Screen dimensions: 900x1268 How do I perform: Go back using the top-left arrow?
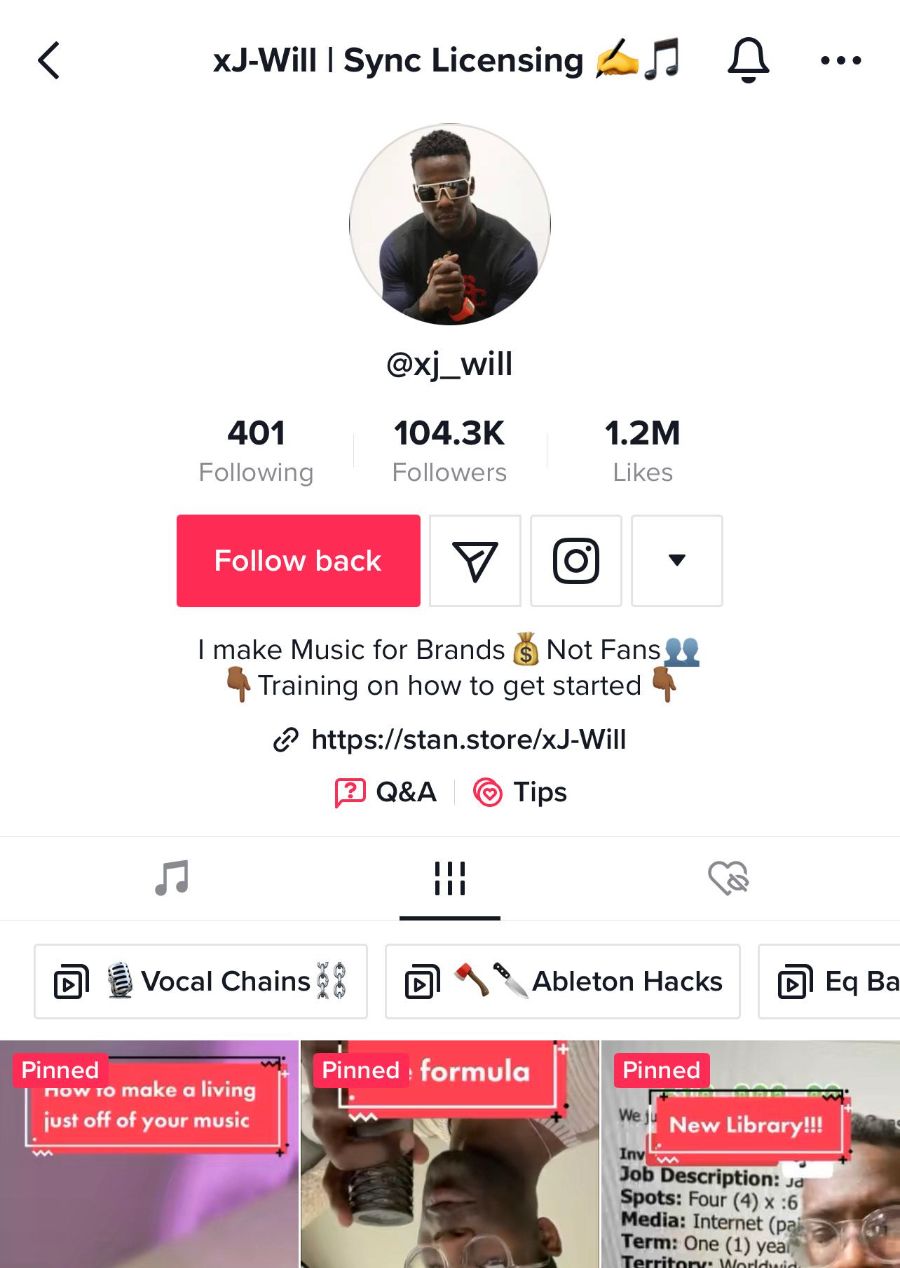(x=49, y=60)
